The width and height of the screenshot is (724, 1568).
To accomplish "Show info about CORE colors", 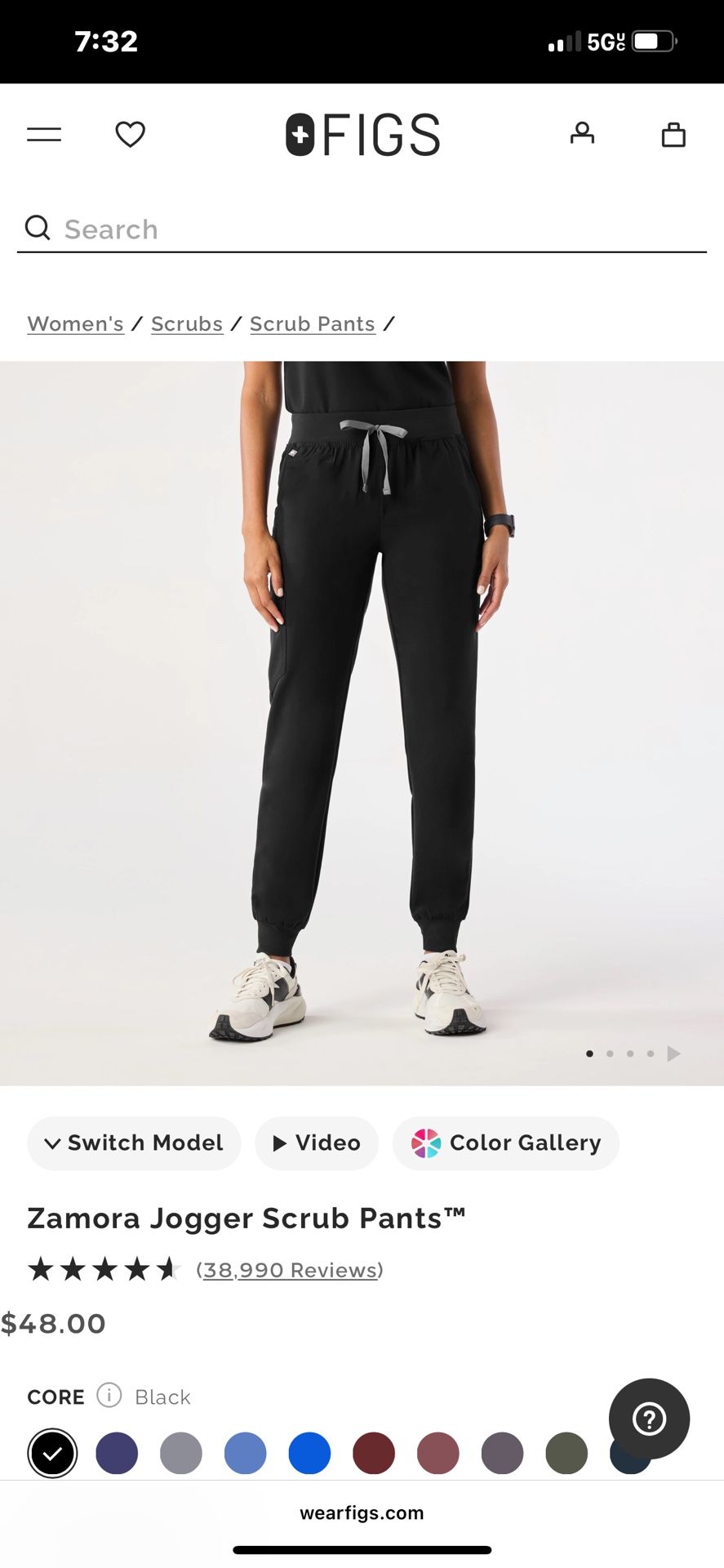I will (109, 1395).
